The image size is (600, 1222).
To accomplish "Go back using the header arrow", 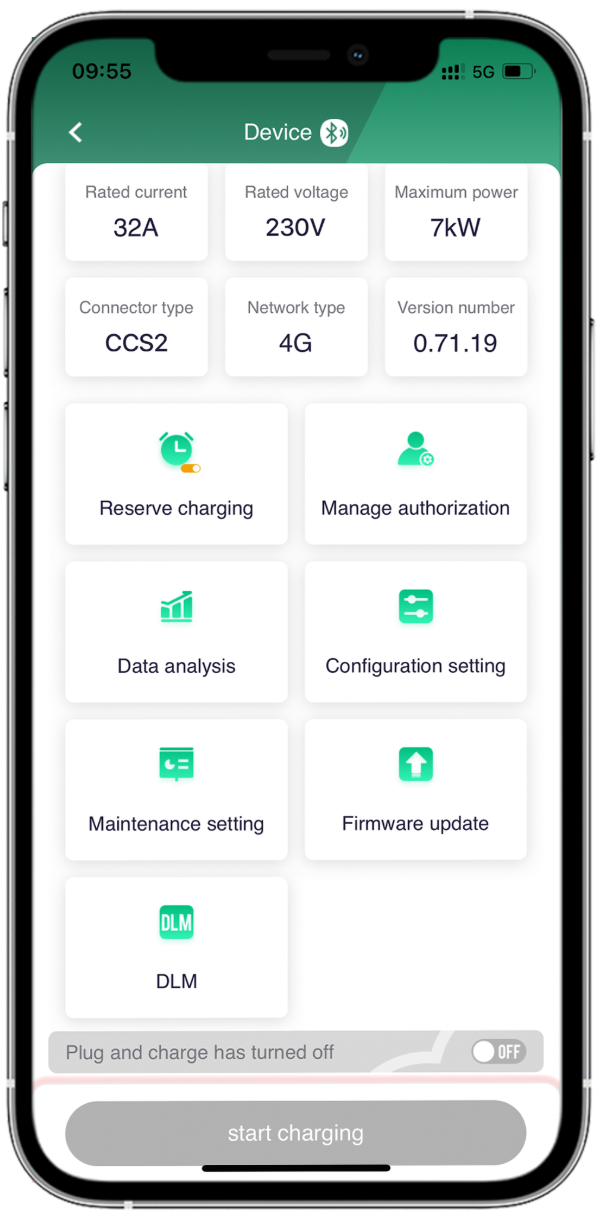I will pyautogui.click(x=75, y=132).
